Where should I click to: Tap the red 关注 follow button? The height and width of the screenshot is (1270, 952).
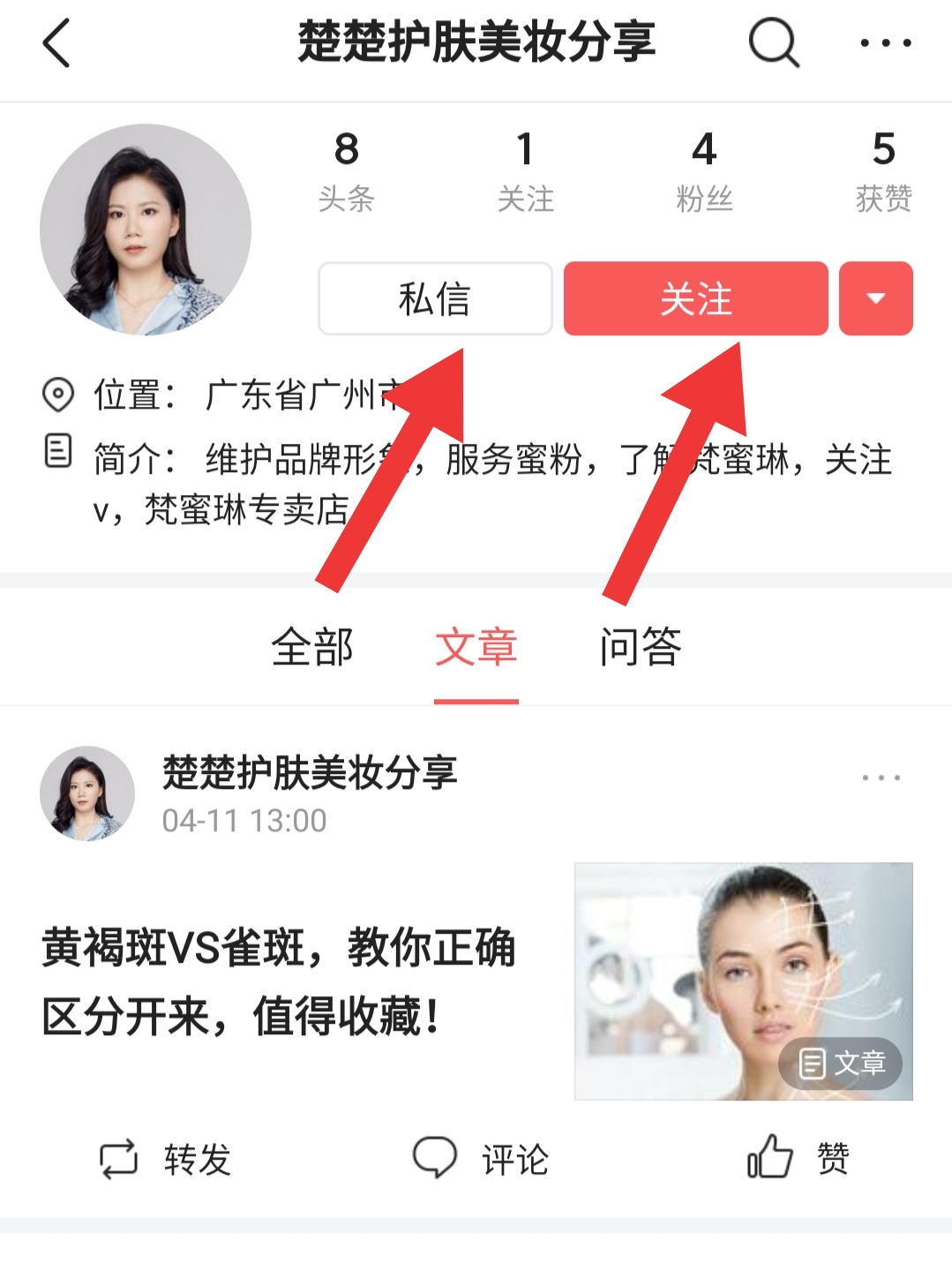coord(695,298)
